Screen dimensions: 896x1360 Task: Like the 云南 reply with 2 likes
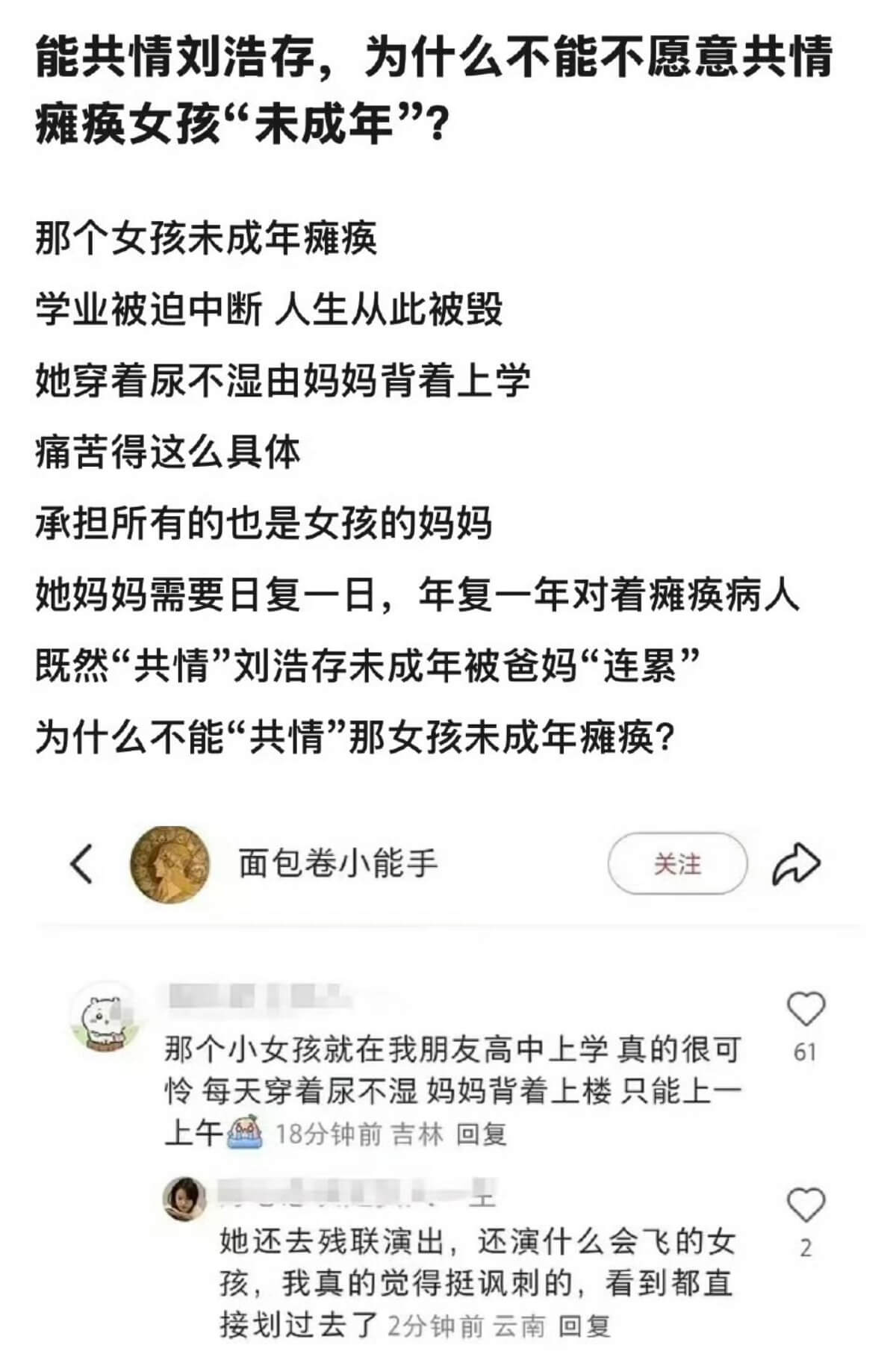806,1206
